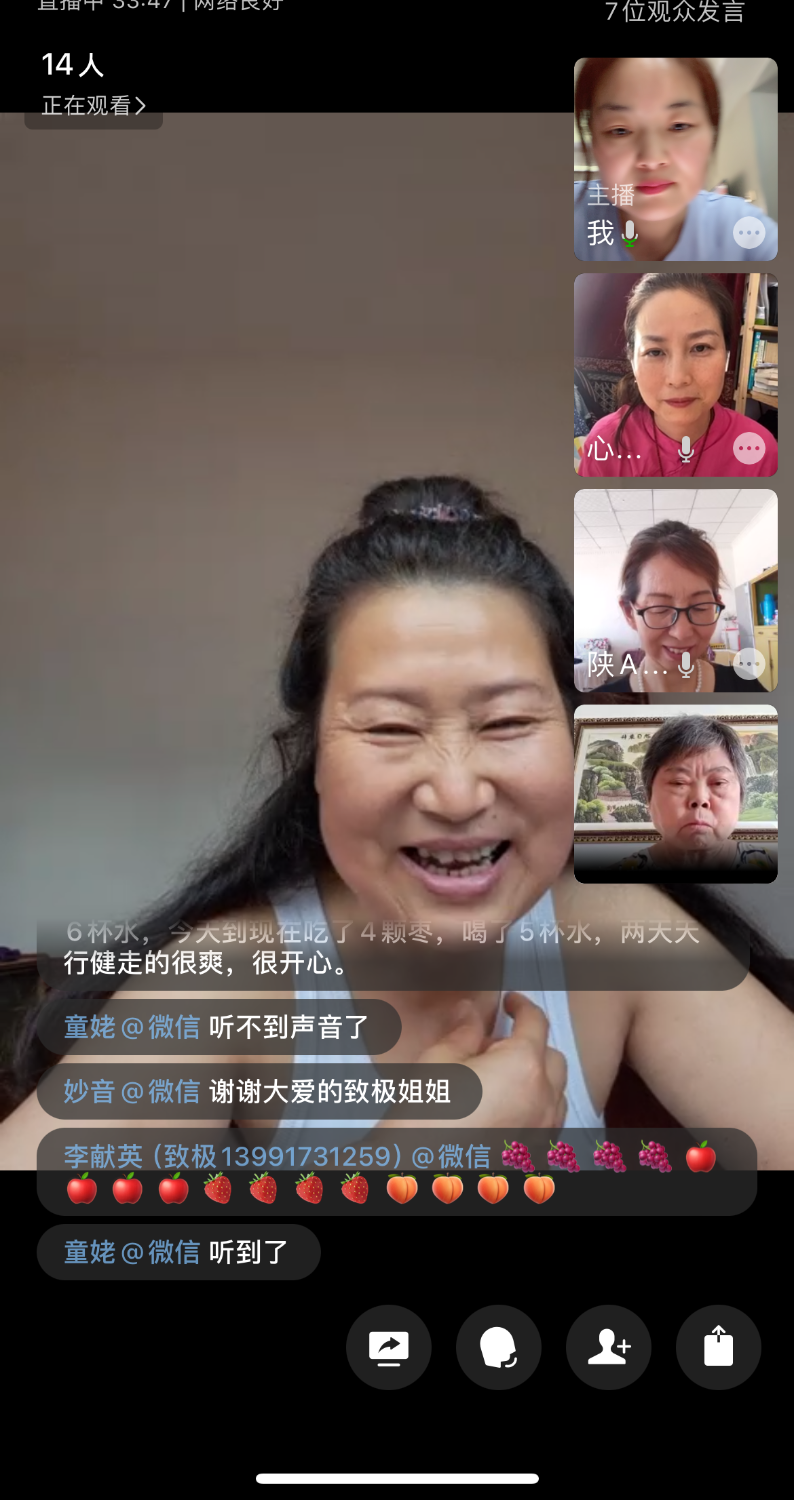Viewport: 794px width, 1500px height.
Task: Open the beauty face effects button
Action: click(498, 1347)
